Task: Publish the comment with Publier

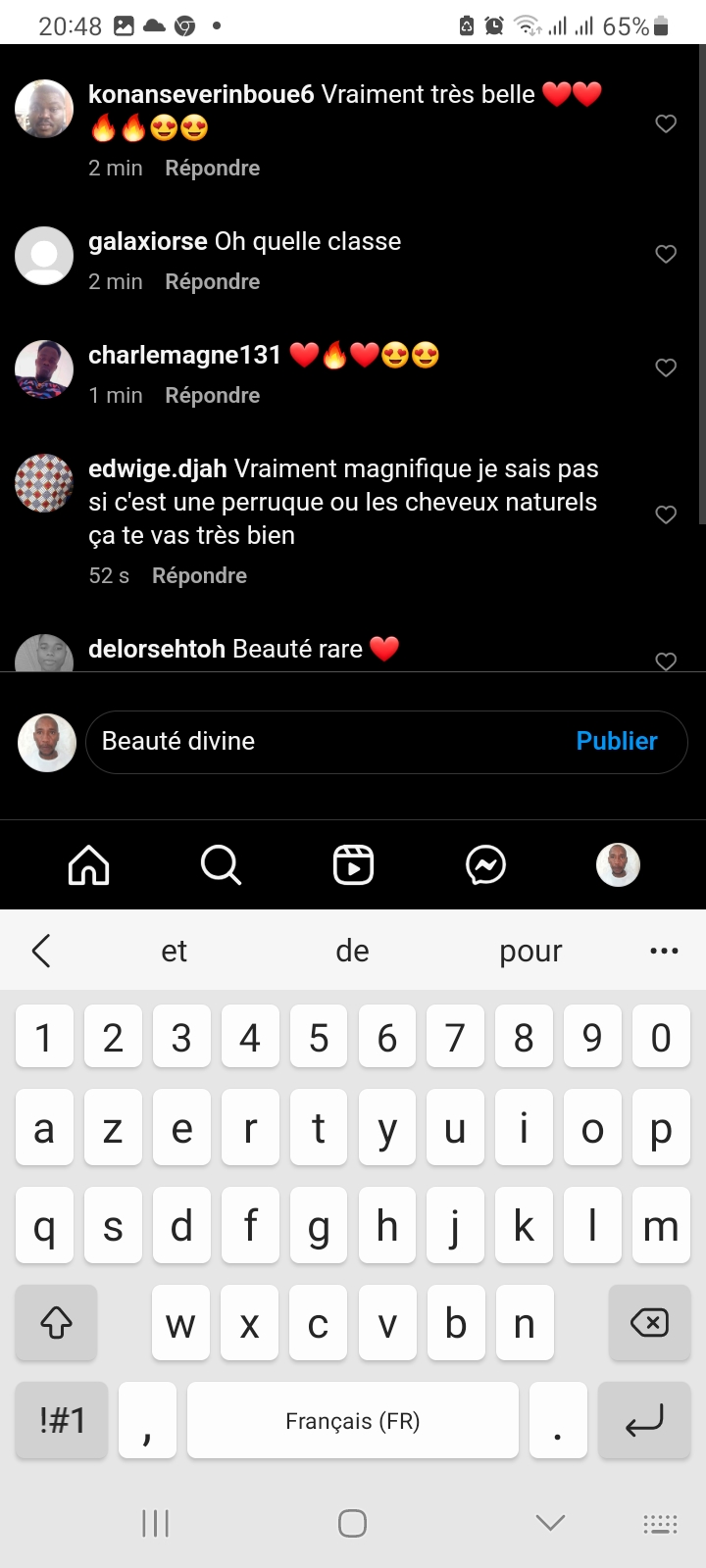Action: [616, 741]
